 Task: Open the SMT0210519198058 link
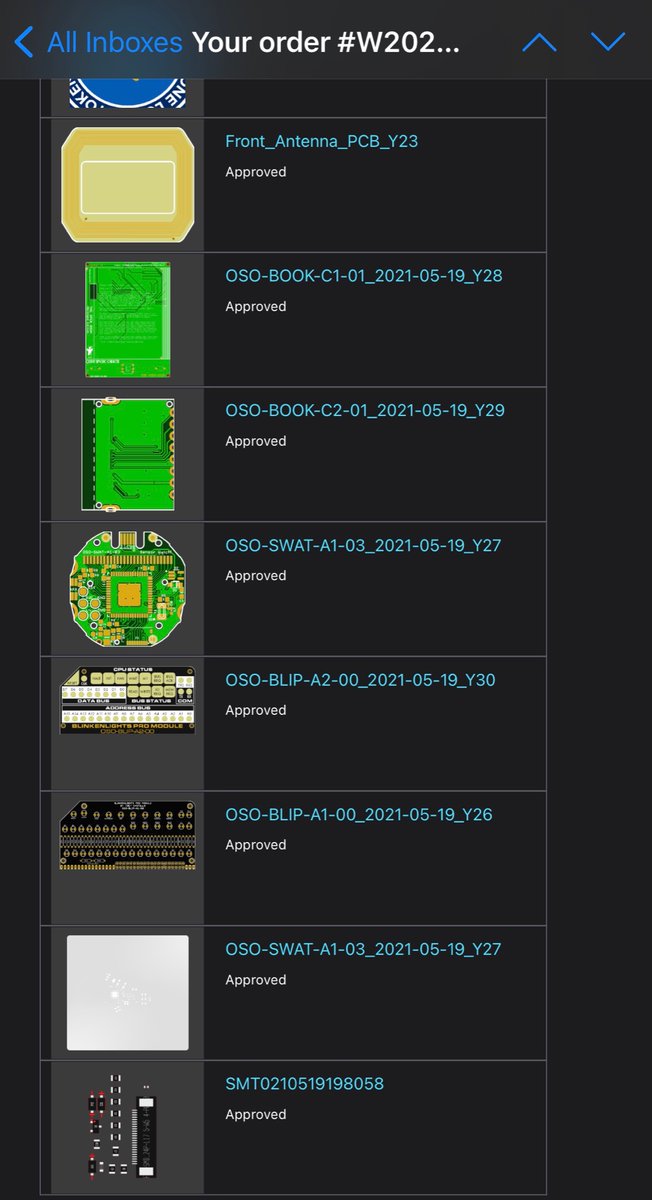tap(304, 1084)
